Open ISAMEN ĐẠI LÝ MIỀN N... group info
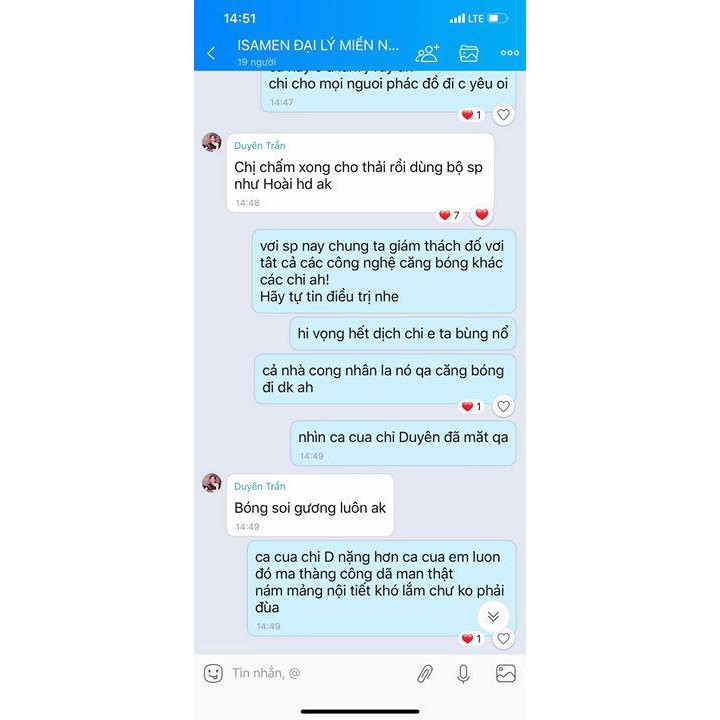The width and height of the screenshot is (720, 720). click(318, 46)
